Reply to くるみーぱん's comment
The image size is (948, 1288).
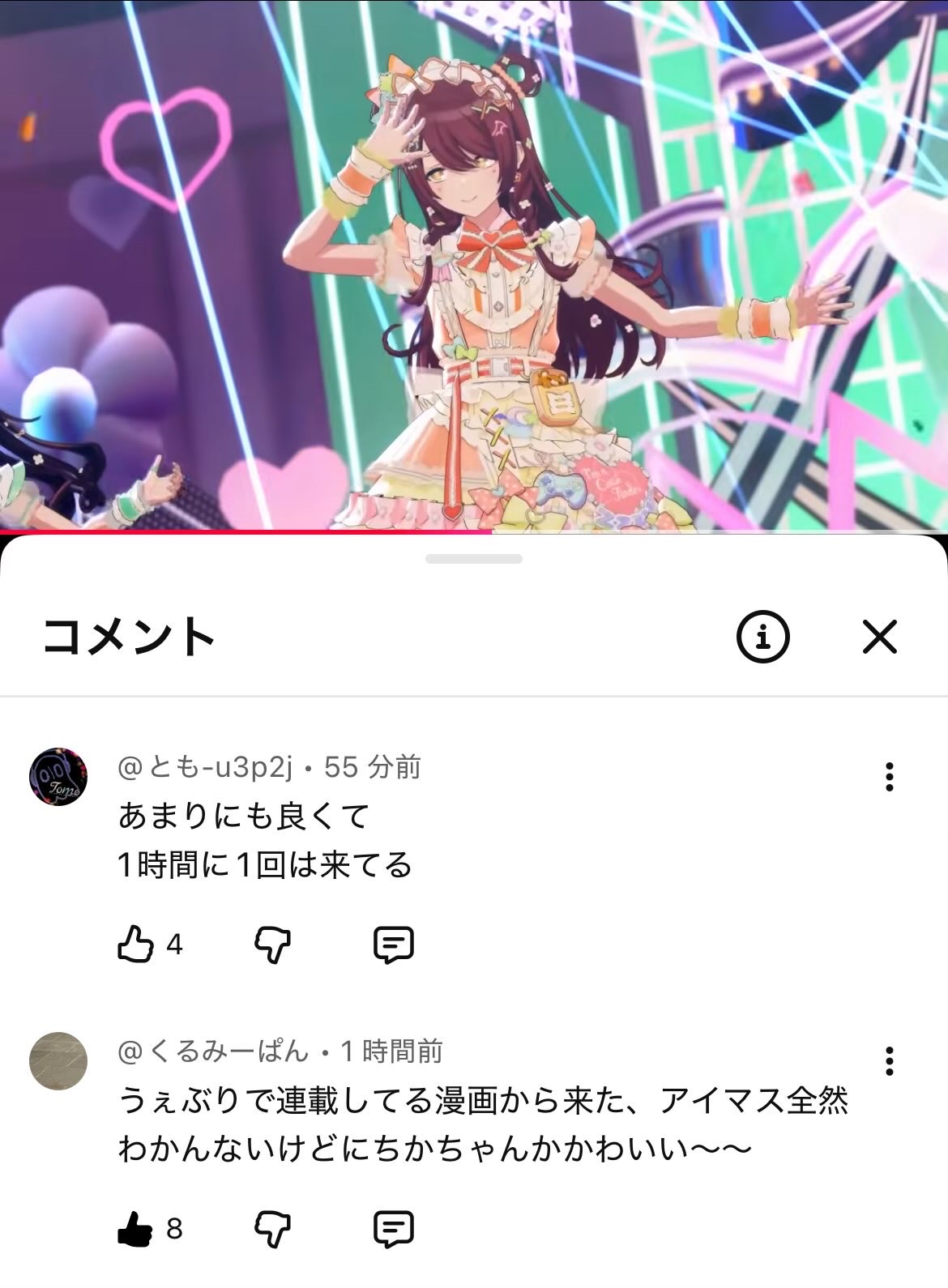(x=394, y=1230)
